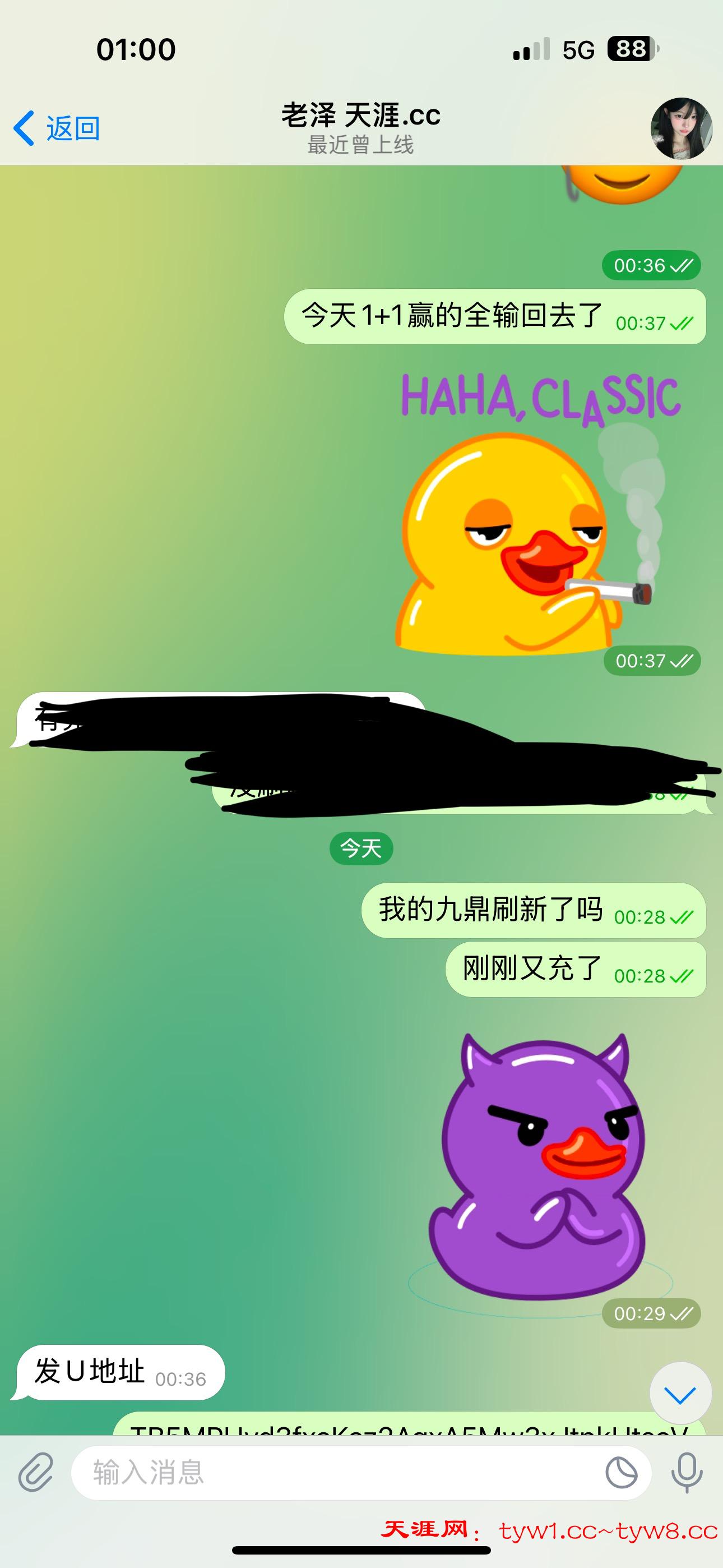This screenshot has width=723, height=1568.
Task: Tap the voice message microphone
Action: [x=687, y=1473]
